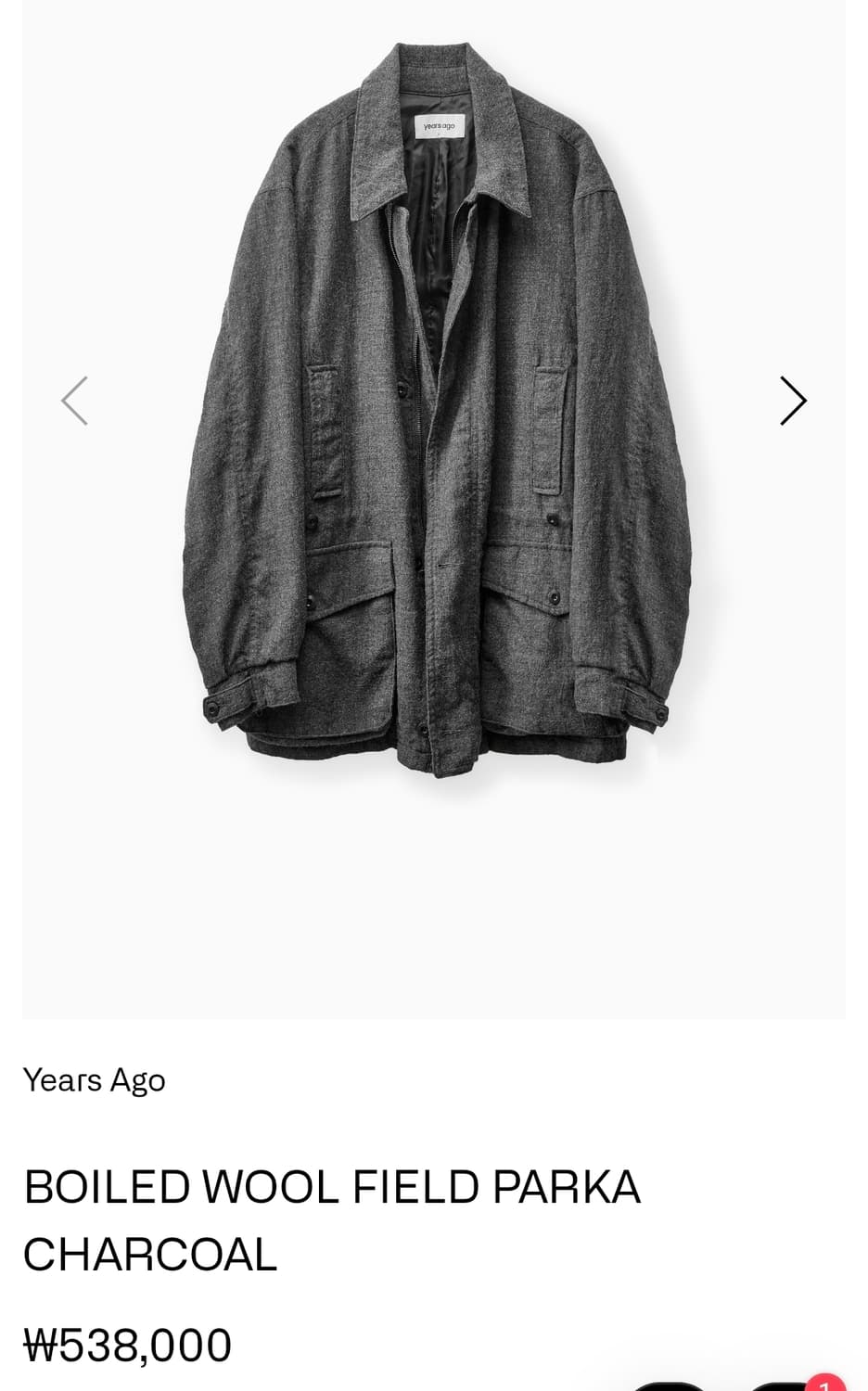Viewport: 868px width, 1391px height.
Task: Open the Years Ago brand page
Action: (94, 1080)
